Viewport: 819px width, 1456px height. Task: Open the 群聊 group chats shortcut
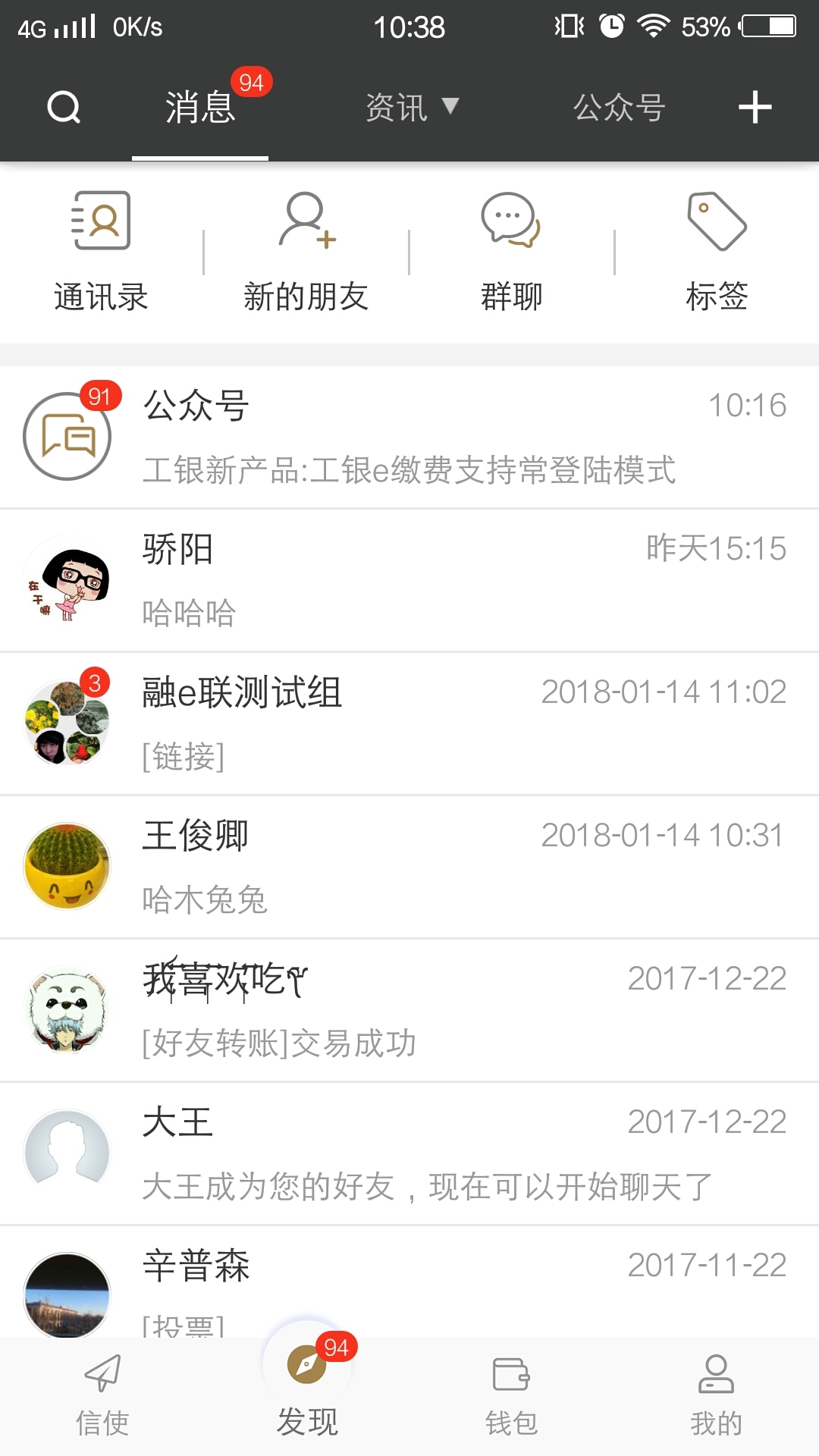click(x=512, y=252)
